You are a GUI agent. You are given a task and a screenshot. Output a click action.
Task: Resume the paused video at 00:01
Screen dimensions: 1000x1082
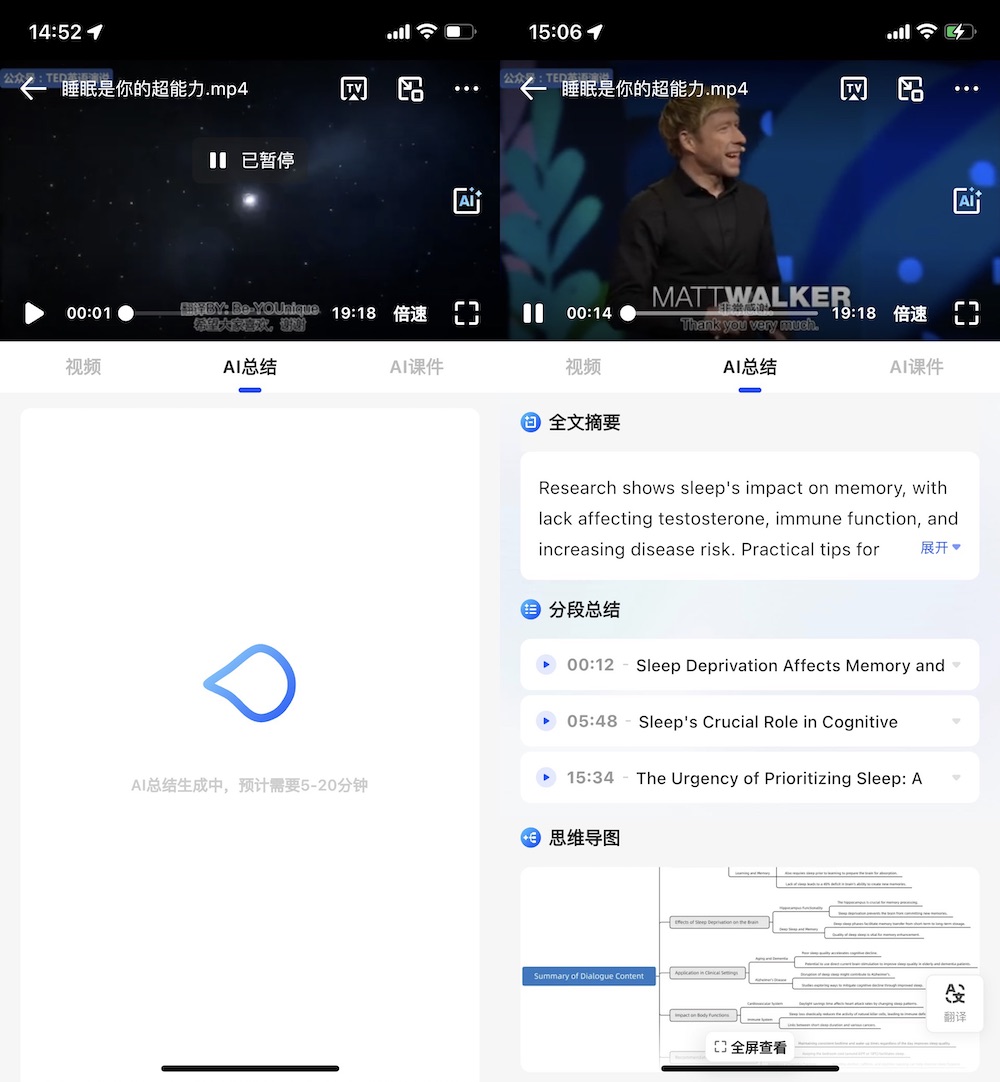coord(33,313)
